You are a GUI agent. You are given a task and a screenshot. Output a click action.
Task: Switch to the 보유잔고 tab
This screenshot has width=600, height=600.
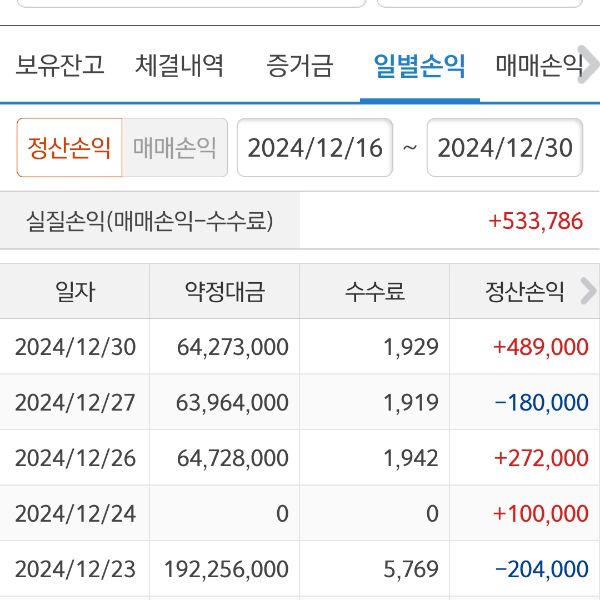[x=60, y=67]
